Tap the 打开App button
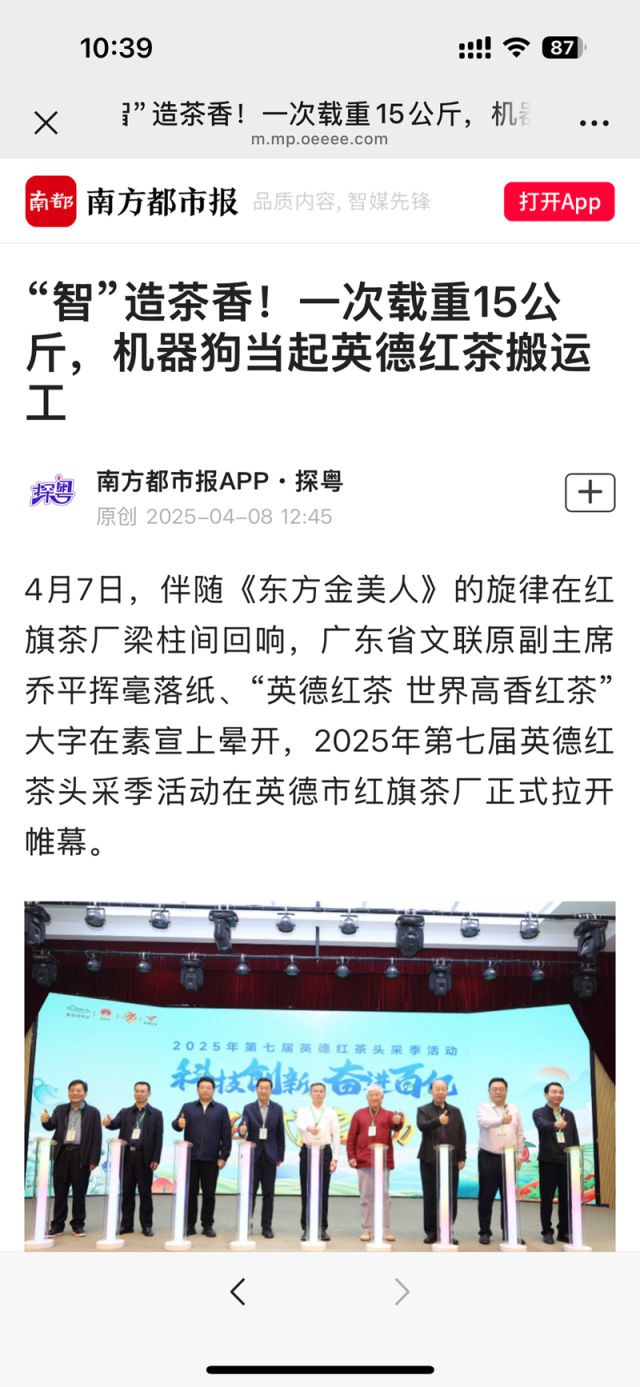 (559, 202)
